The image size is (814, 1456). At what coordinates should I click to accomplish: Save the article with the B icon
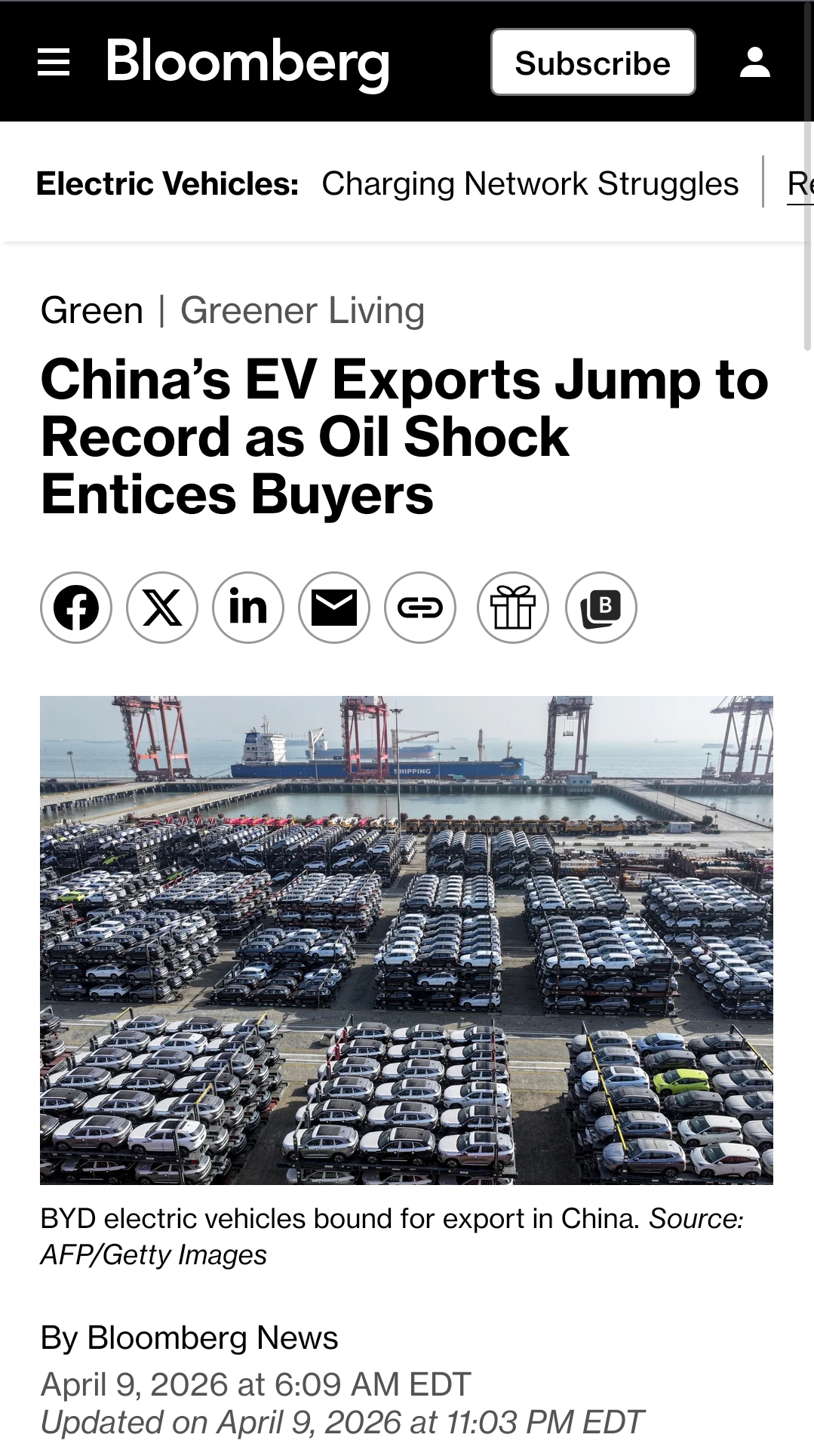coord(601,608)
